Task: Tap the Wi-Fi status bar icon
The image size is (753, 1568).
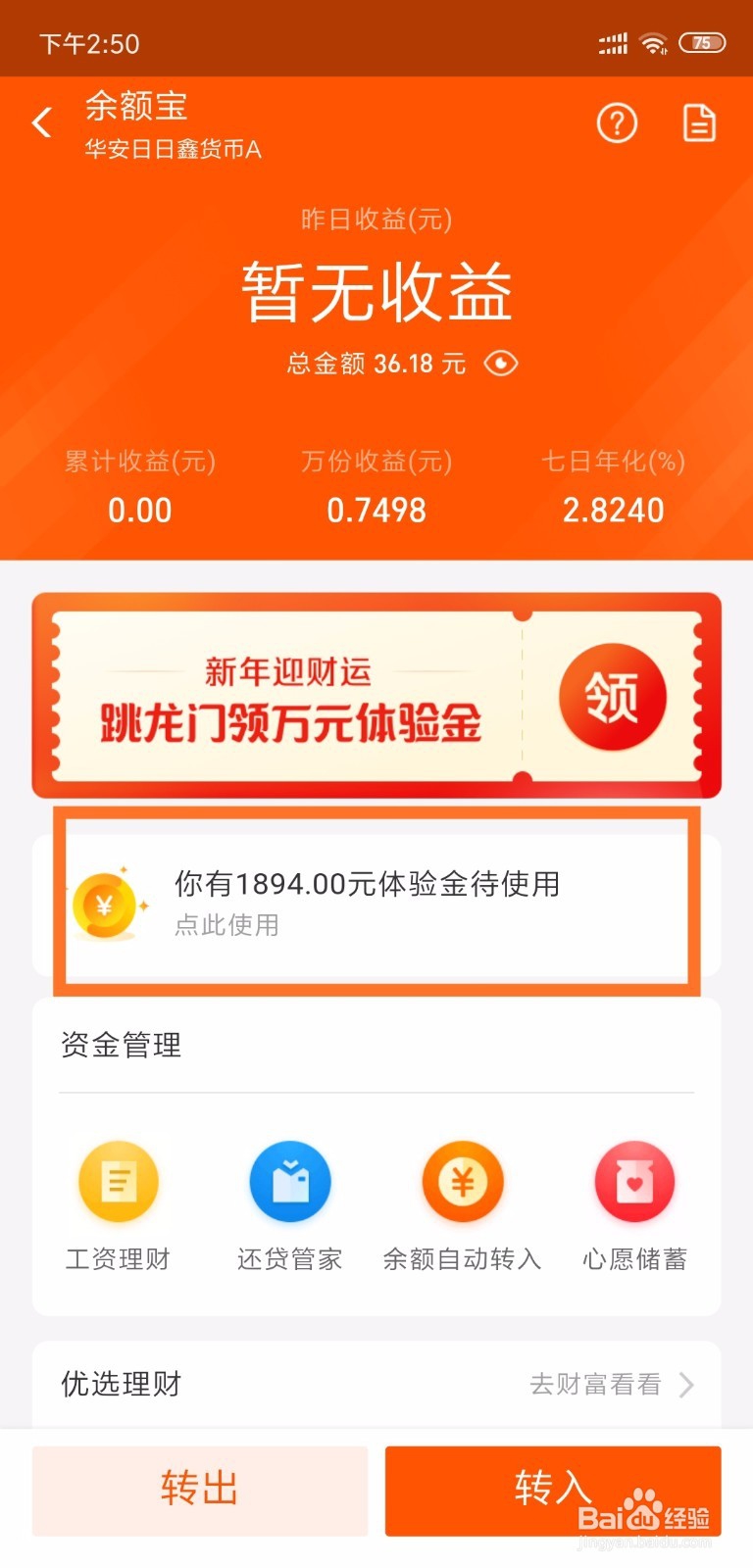Action: pos(653,41)
